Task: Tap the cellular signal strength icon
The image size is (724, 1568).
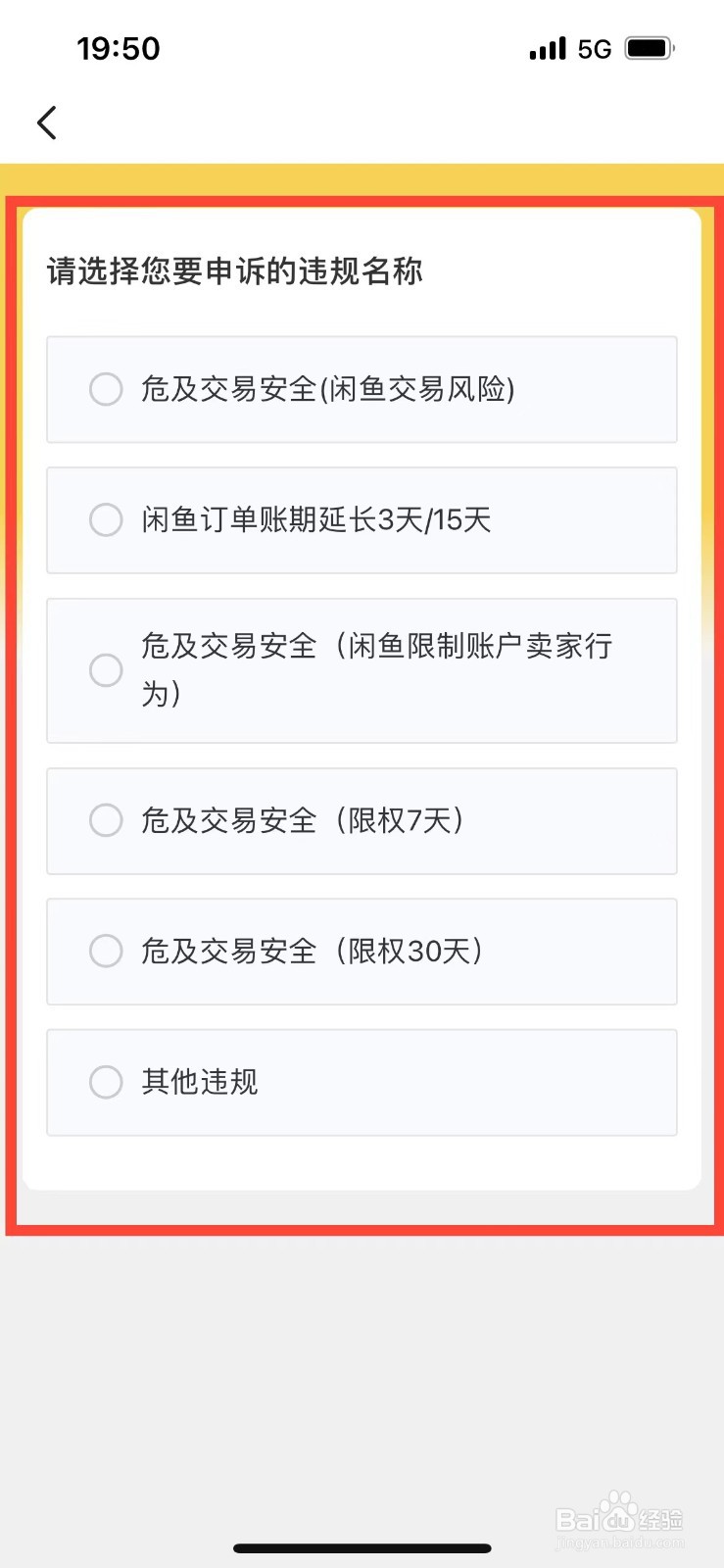Action: click(x=546, y=47)
